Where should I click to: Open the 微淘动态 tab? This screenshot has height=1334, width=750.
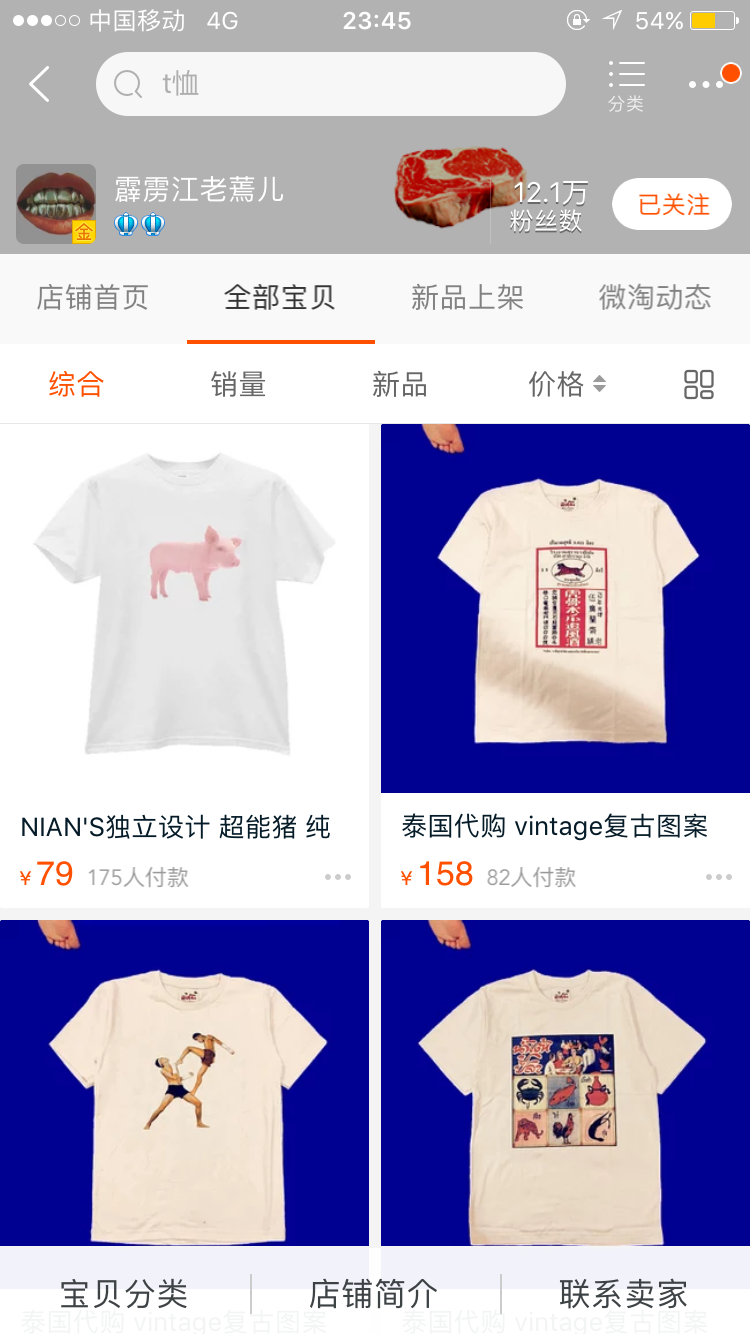655,297
